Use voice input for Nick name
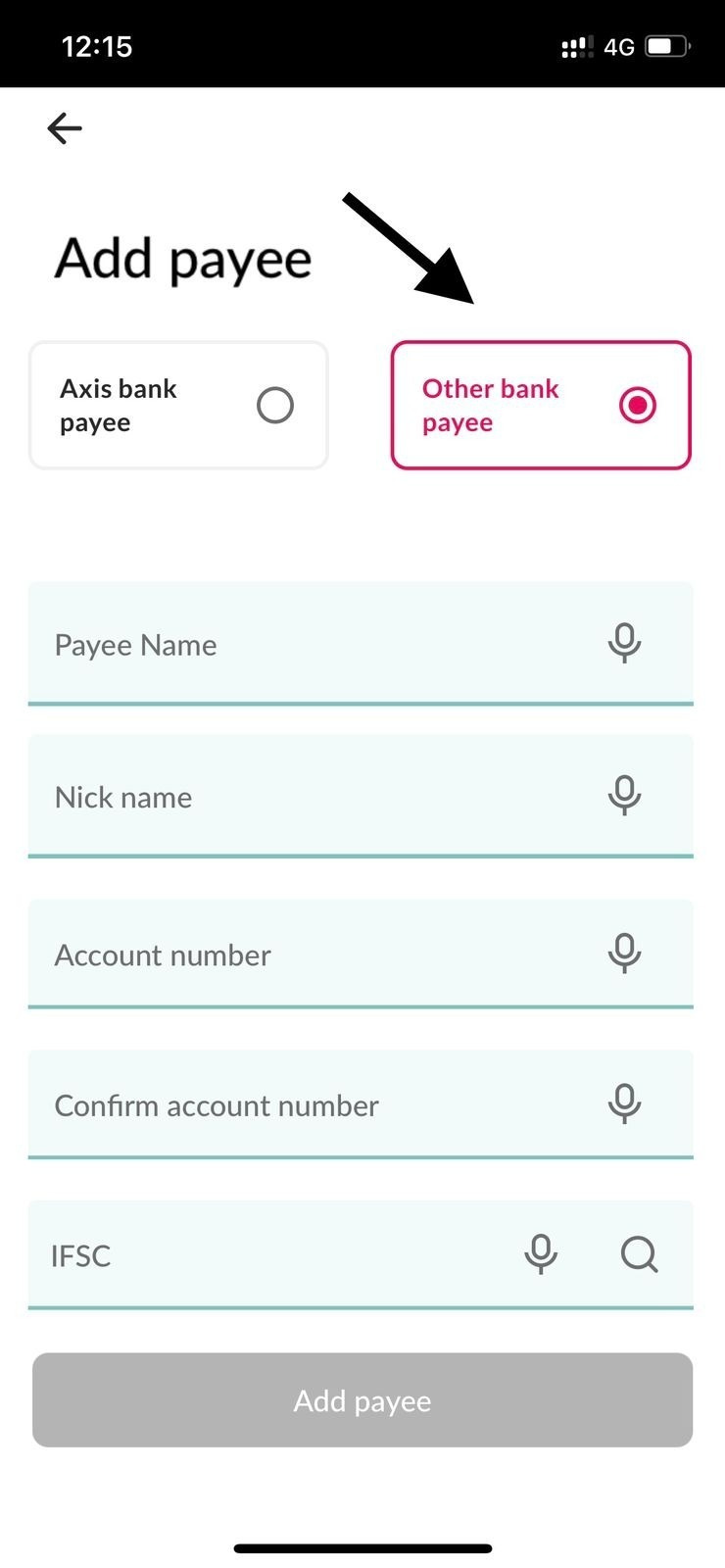This screenshot has height=1568, width=725. (624, 796)
